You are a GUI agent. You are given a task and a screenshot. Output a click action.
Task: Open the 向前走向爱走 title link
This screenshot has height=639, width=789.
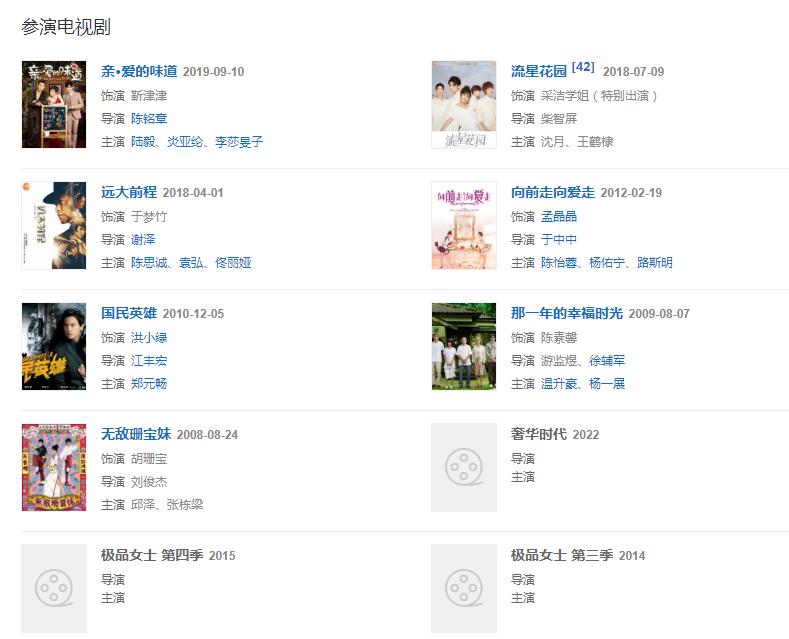point(552,192)
